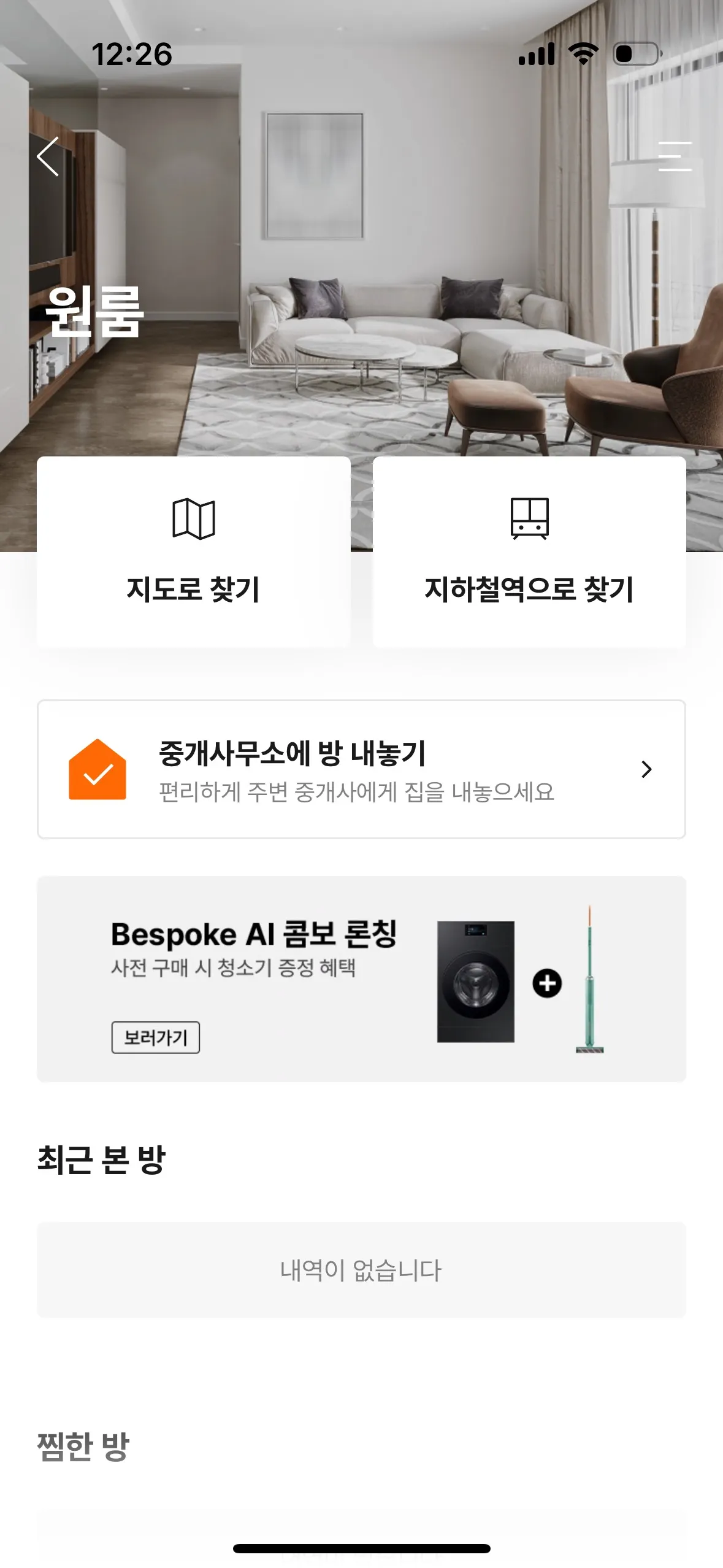Open 중개사무소에 방 내놓기 row
Image resolution: width=723 pixels, height=1568 pixels.
[361, 769]
